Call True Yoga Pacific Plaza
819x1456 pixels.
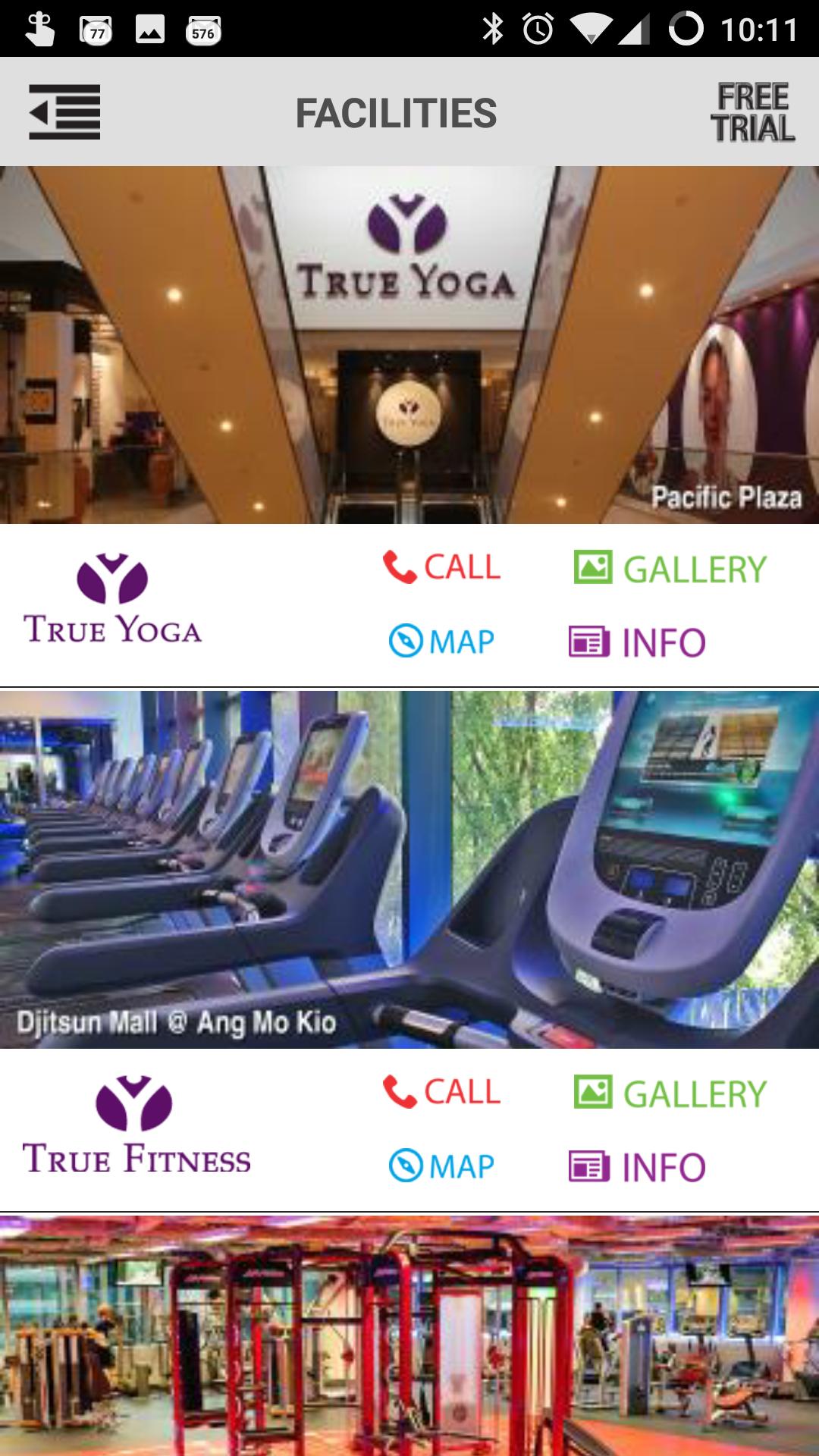coord(441,567)
